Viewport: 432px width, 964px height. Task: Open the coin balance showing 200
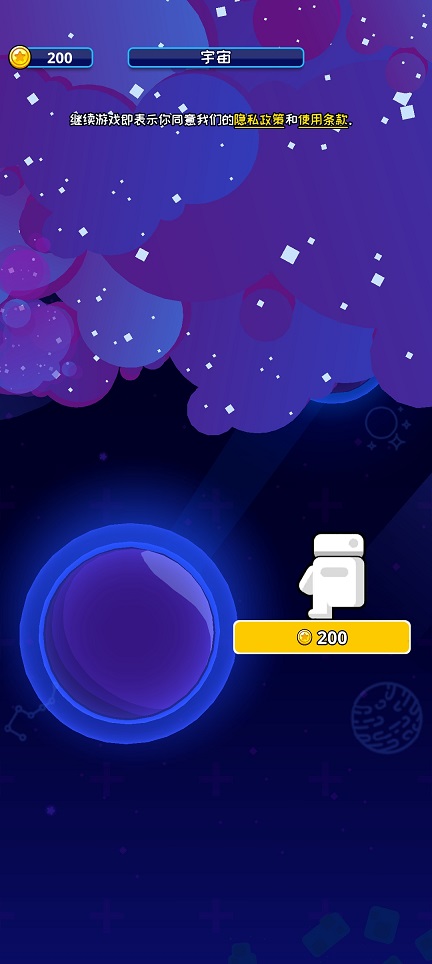[x=51, y=58]
